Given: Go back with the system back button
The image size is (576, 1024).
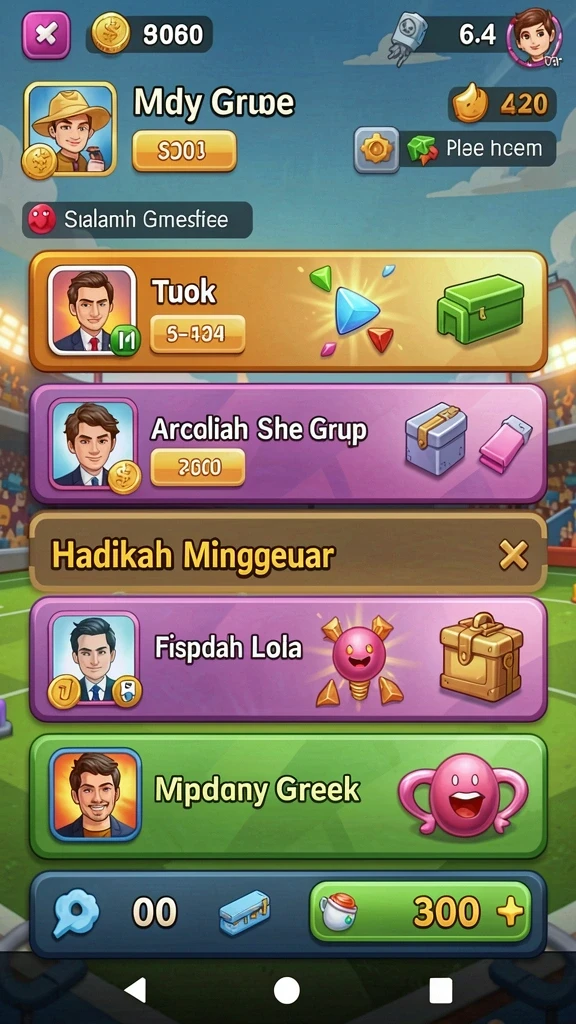Looking at the screenshot, I should pyautogui.click(x=135, y=990).
